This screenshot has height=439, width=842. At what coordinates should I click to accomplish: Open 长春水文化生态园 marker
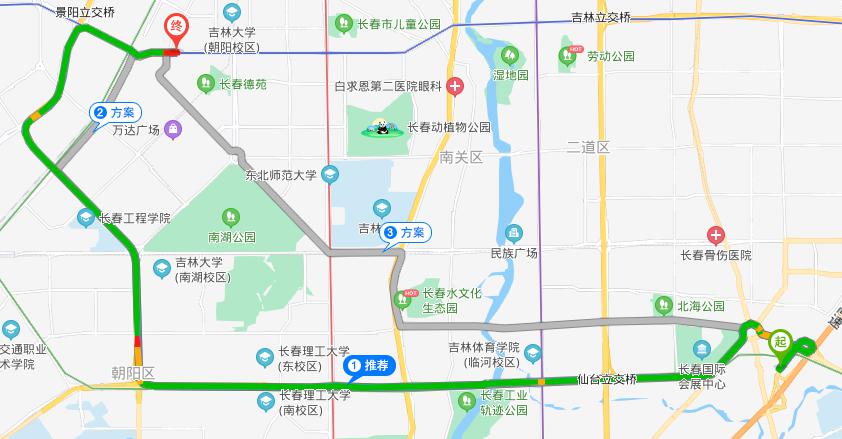pos(407,295)
